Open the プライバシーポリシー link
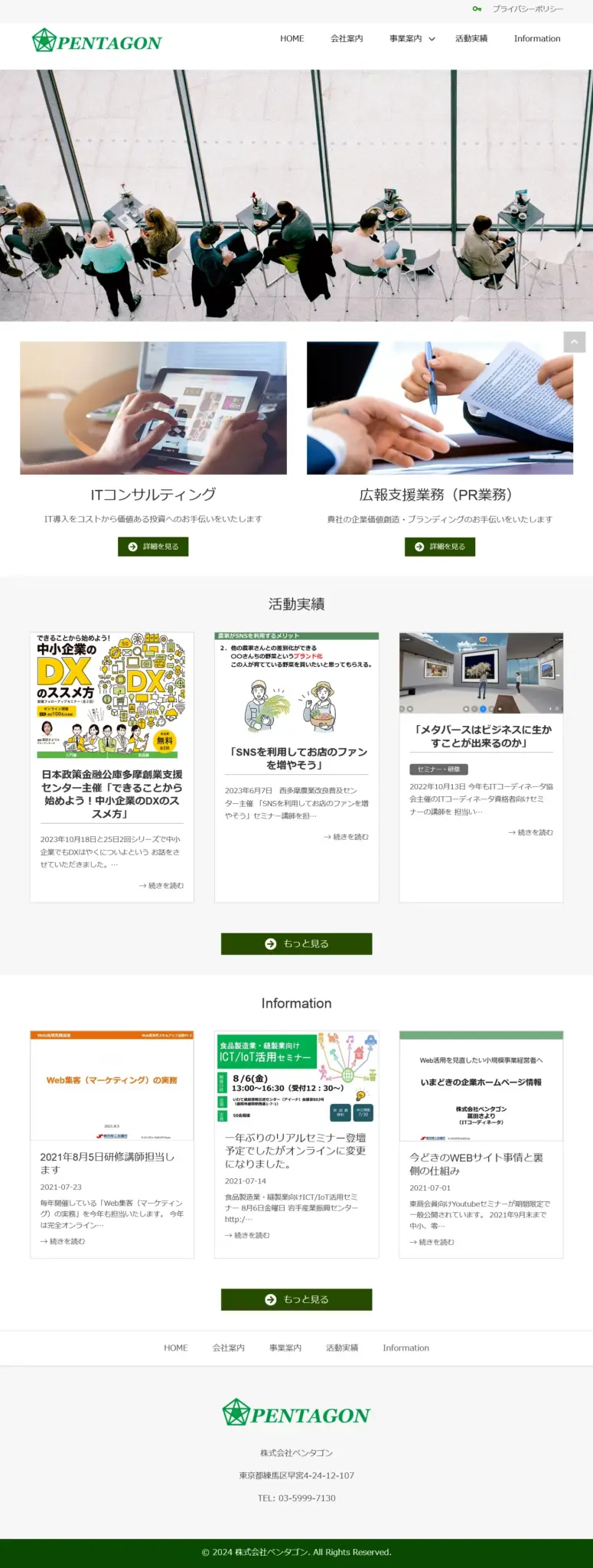 527,9
